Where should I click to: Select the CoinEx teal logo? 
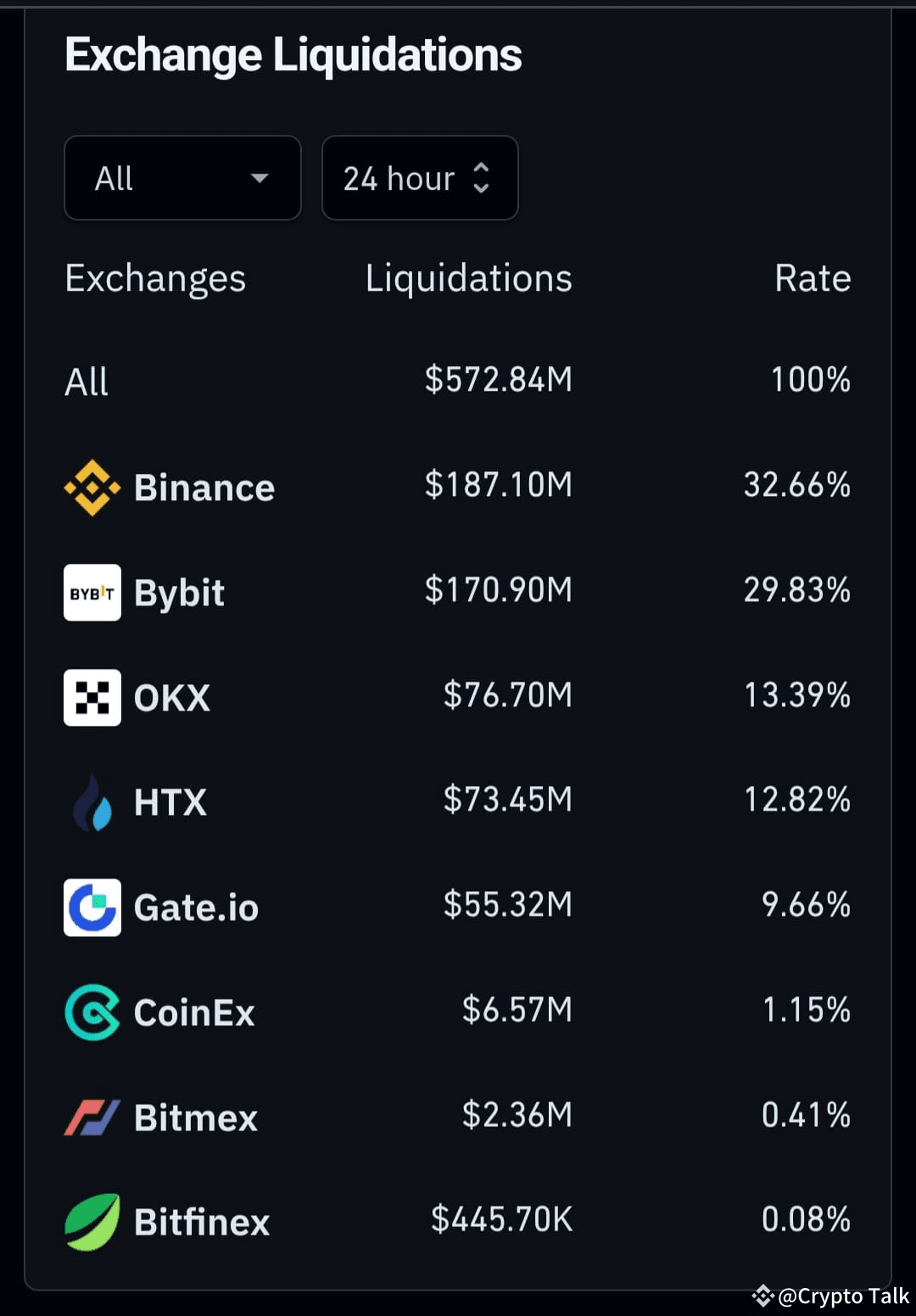point(92,1012)
